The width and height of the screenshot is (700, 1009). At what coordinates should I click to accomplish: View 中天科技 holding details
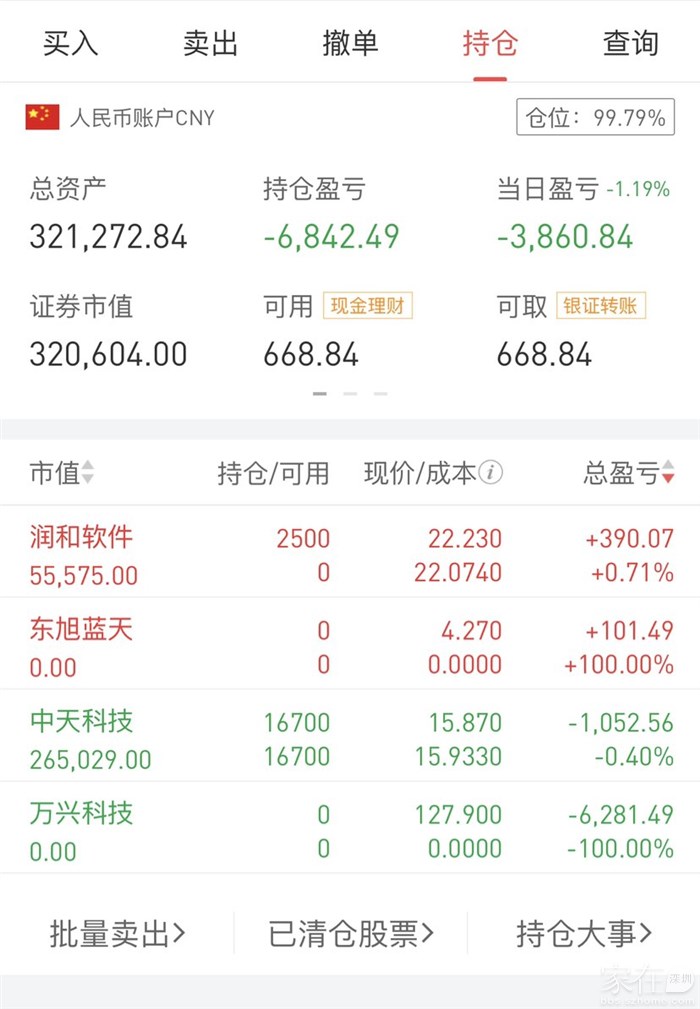(x=350, y=737)
